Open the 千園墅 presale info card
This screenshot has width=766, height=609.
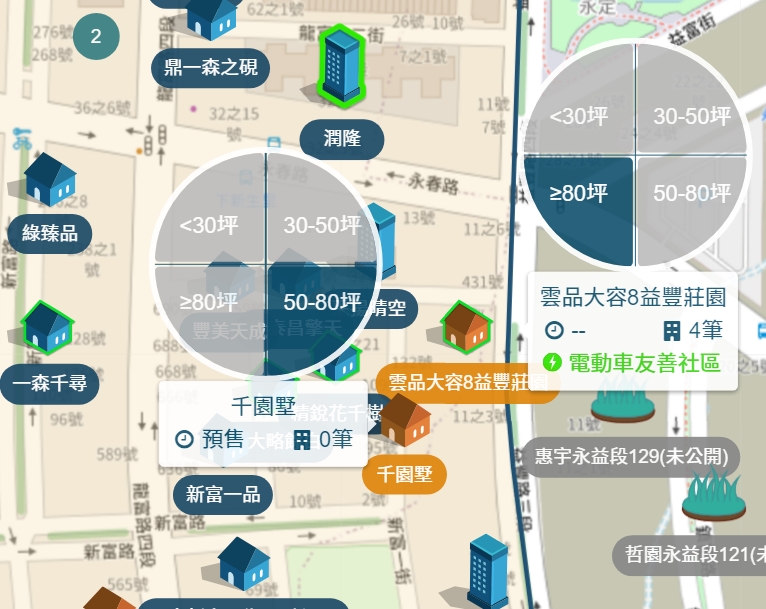tap(263, 423)
